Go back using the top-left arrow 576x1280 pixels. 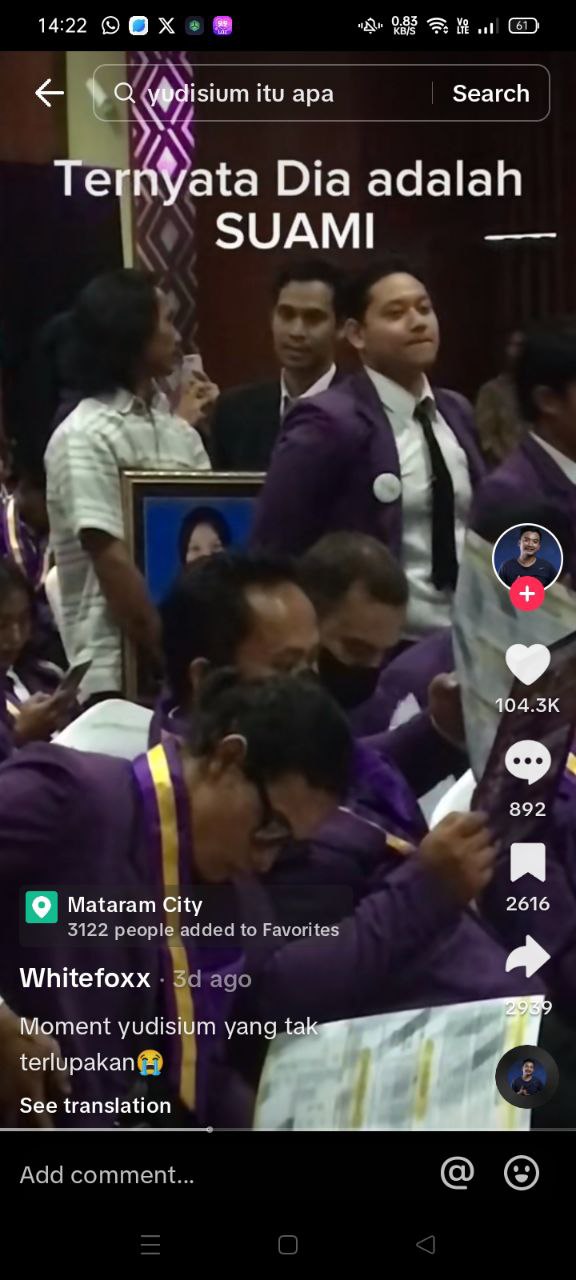(49, 93)
